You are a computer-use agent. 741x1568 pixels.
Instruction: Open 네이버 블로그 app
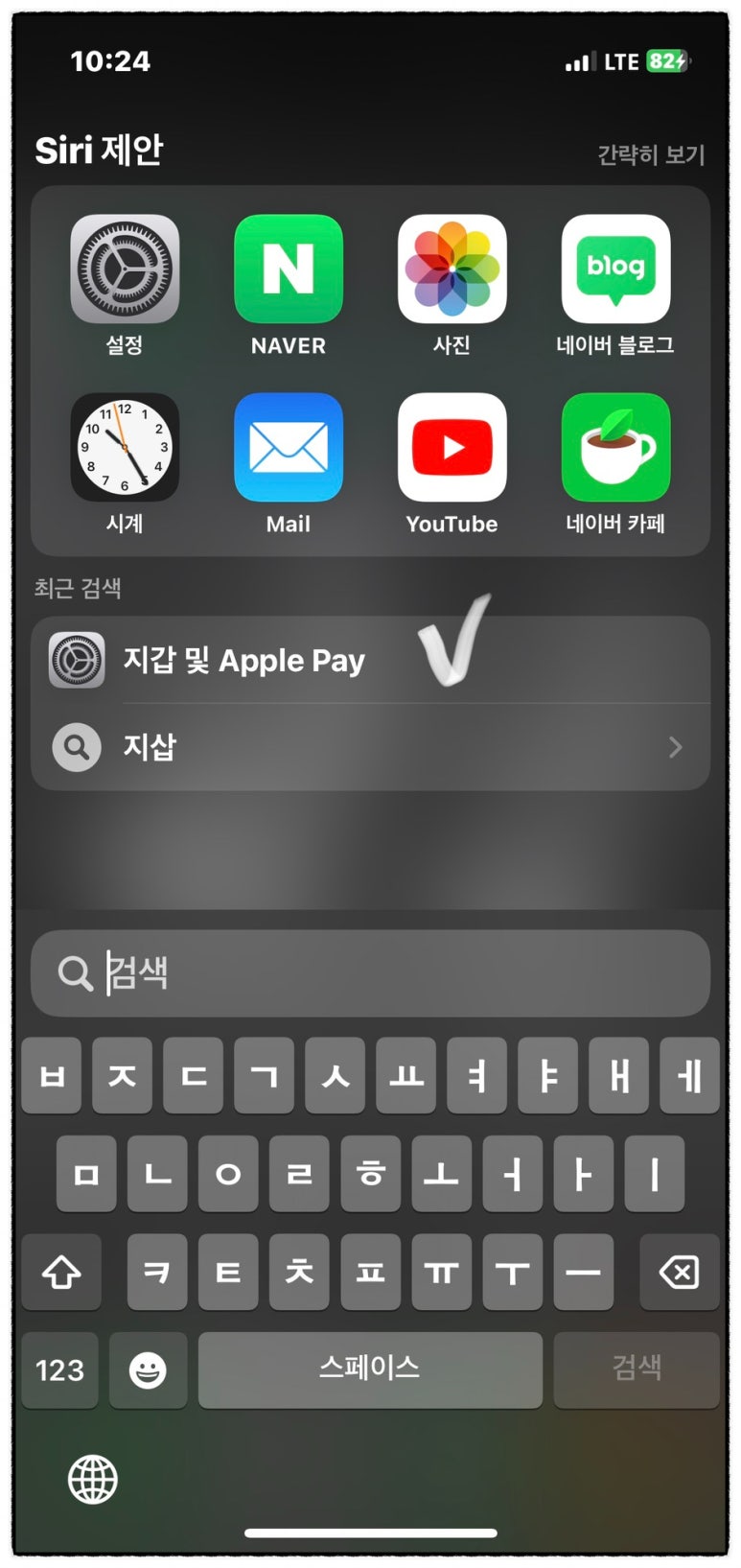tap(615, 269)
